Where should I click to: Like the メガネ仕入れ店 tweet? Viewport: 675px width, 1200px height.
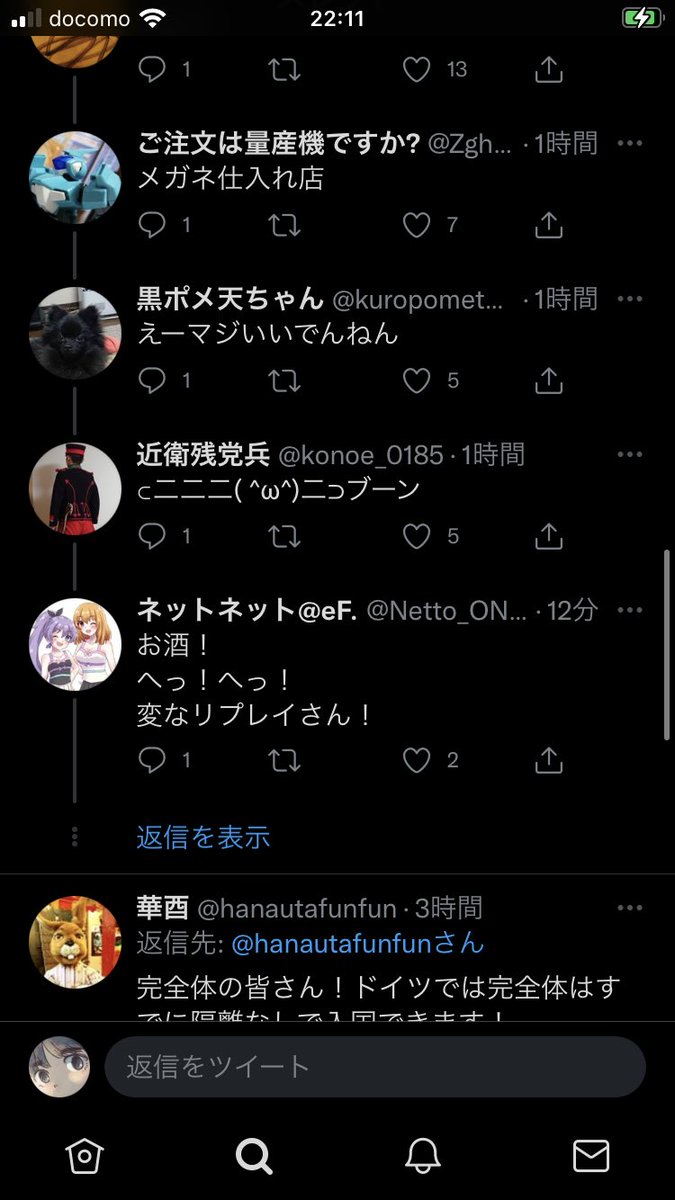point(417,225)
